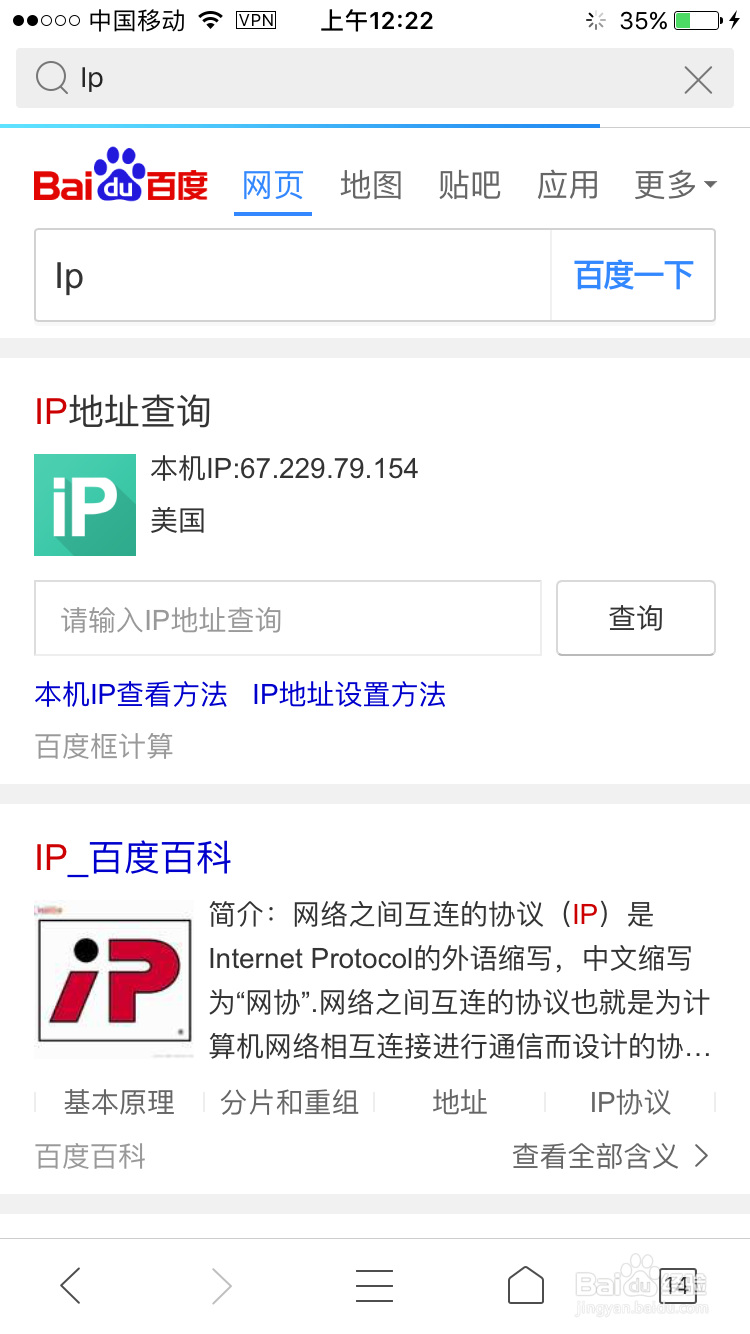This screenshot has width=750, height=1334.
Task: Tap the magnifier icon in search bar
Action: 50,78
